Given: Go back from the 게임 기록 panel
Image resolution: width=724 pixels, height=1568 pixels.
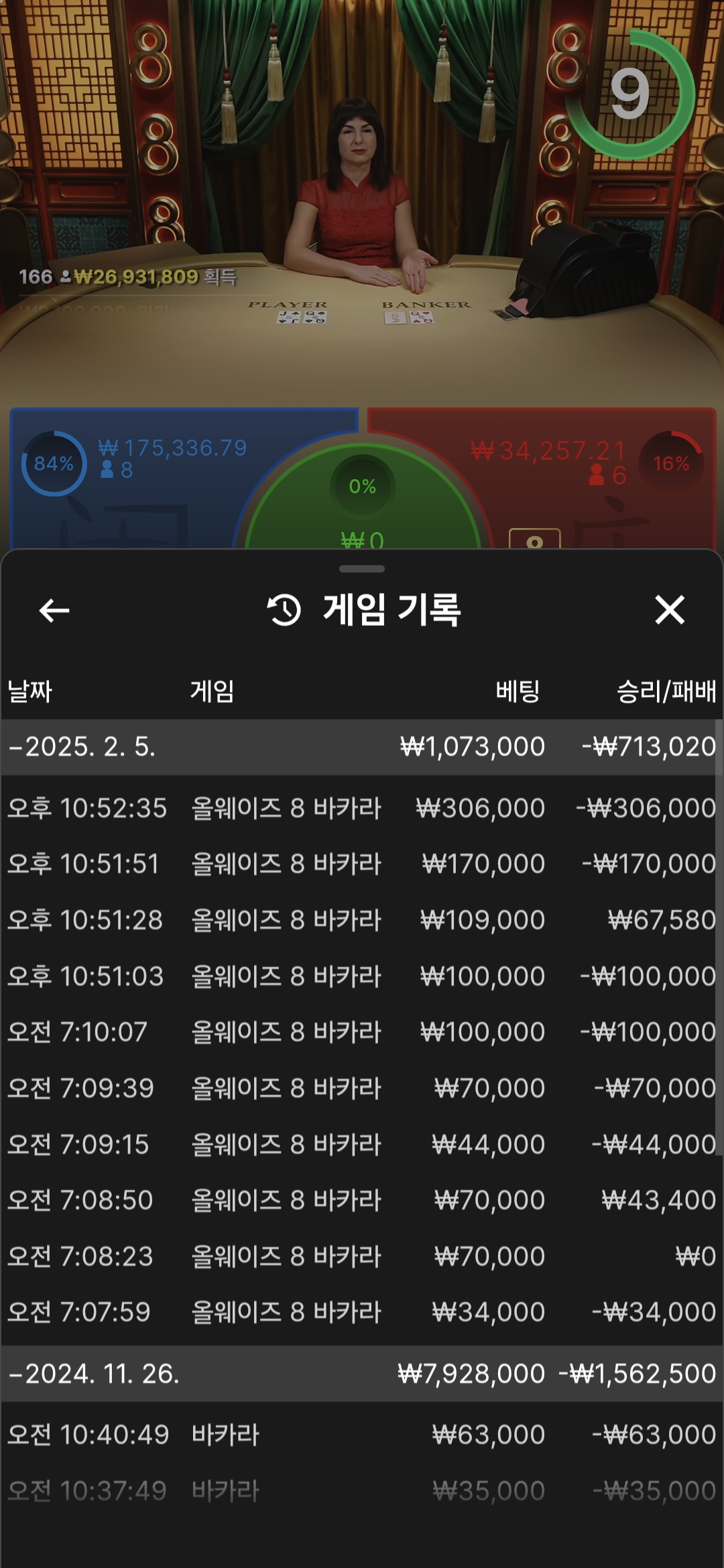Looking at the screenshot, I should pyautogui.click(x=54, y=610).
